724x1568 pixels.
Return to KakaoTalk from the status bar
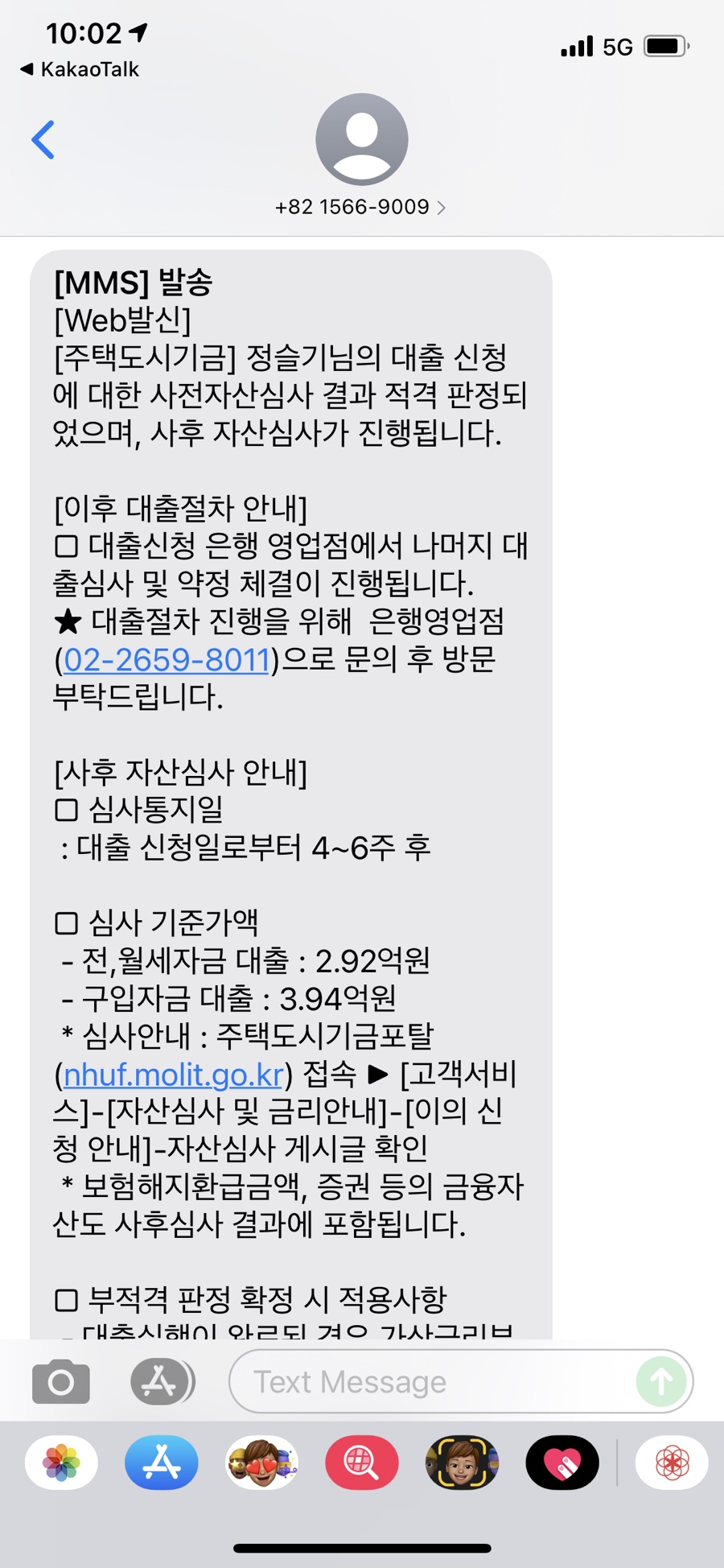tap(76, 70)
